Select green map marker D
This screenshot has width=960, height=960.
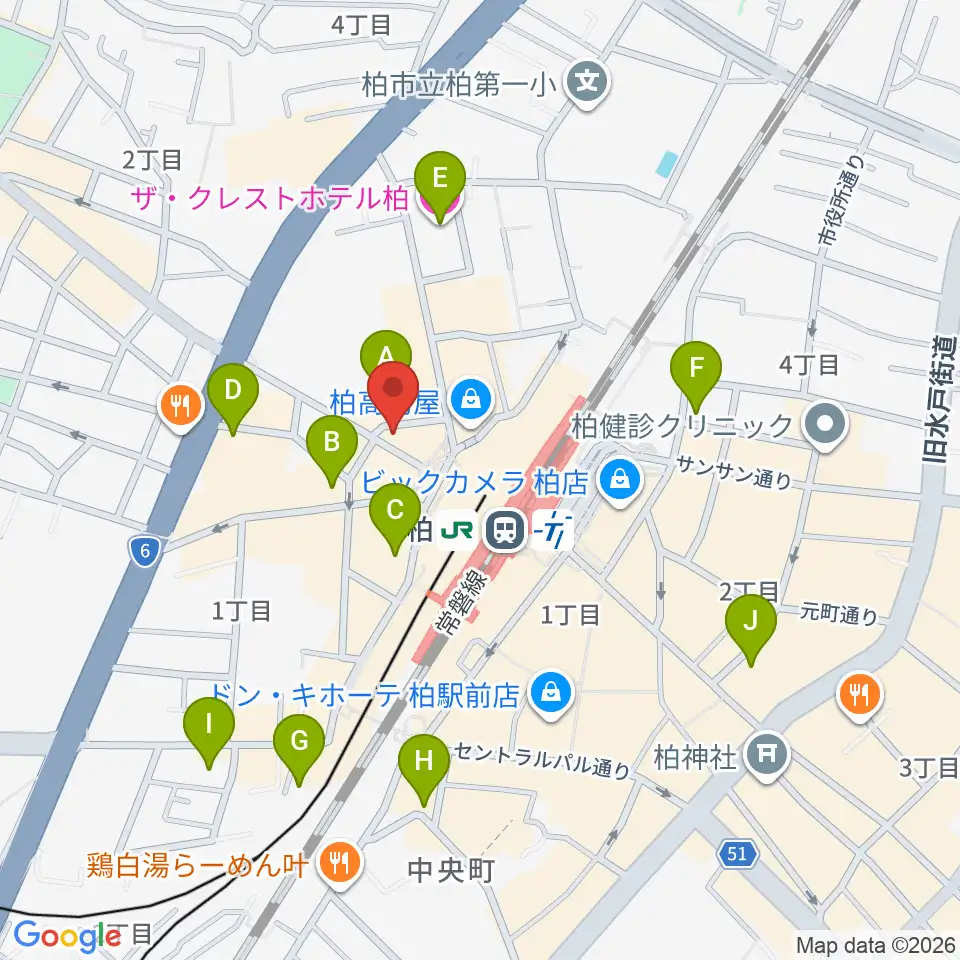[233, 391]
